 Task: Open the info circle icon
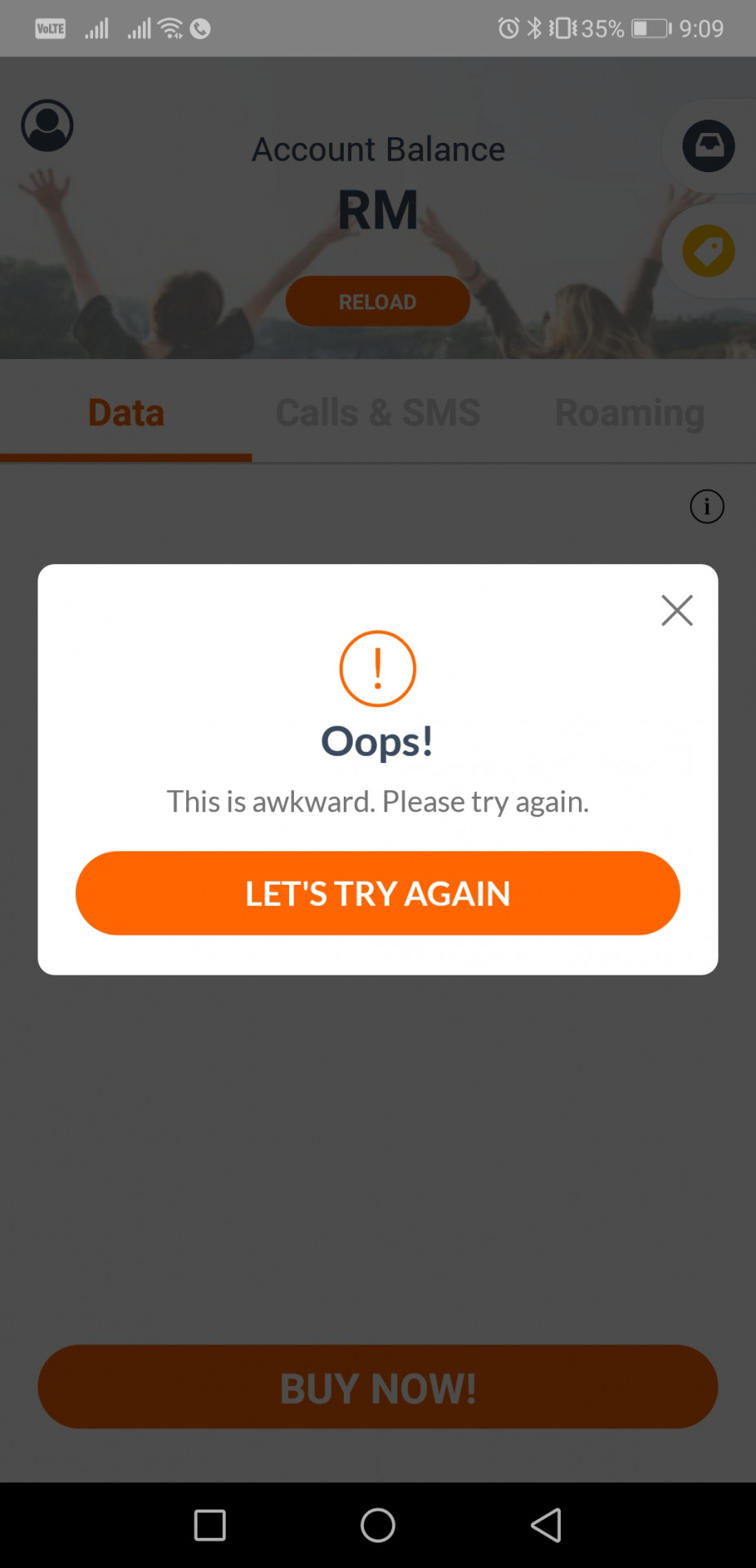tap(707, 506)
